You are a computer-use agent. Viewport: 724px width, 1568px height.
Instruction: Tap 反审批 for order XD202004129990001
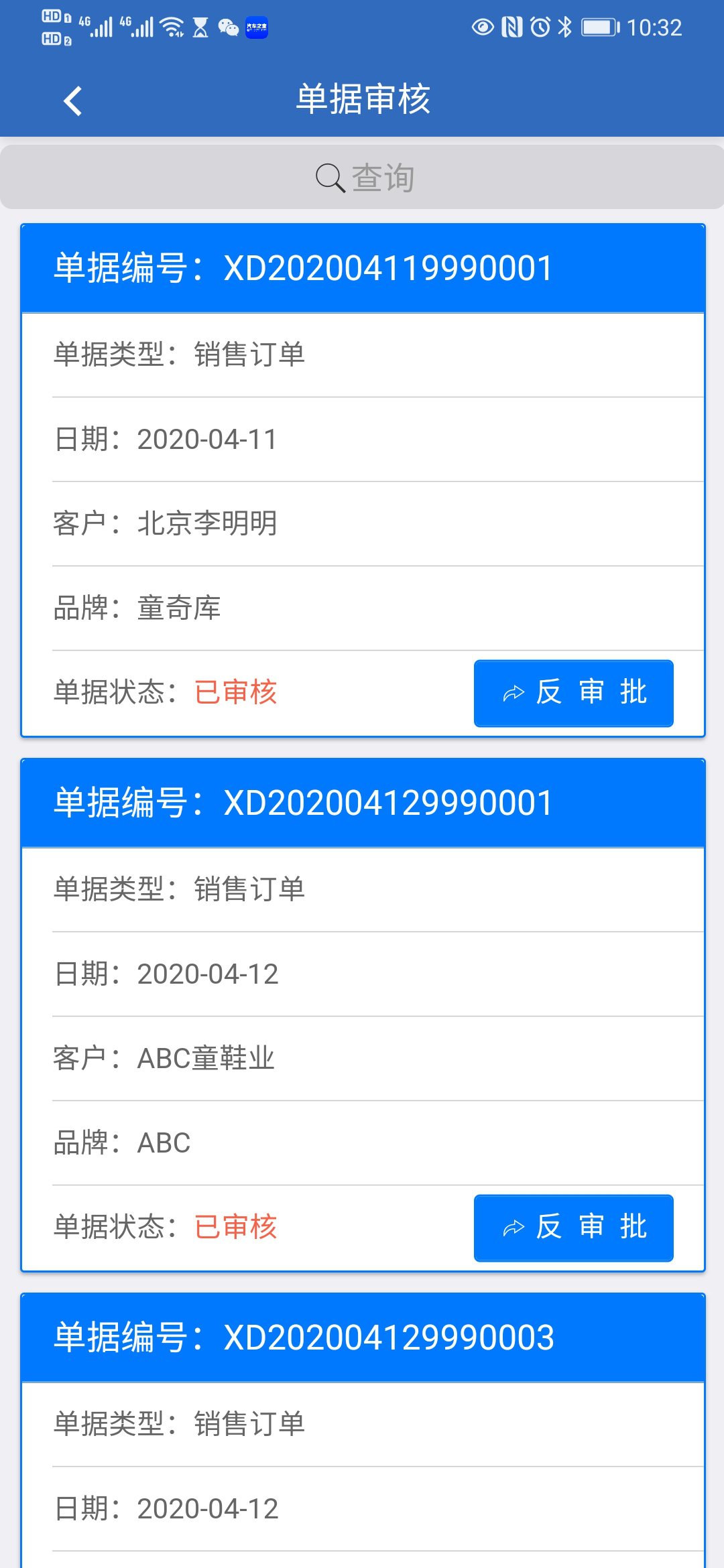pyautogui.click(x=574, y=1228)
